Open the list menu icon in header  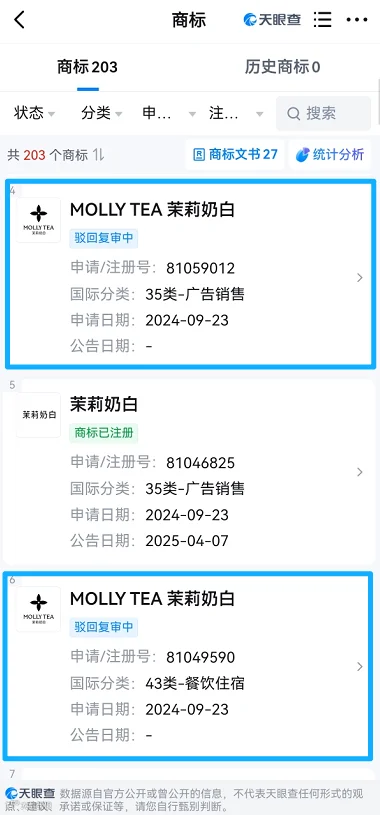322,20
